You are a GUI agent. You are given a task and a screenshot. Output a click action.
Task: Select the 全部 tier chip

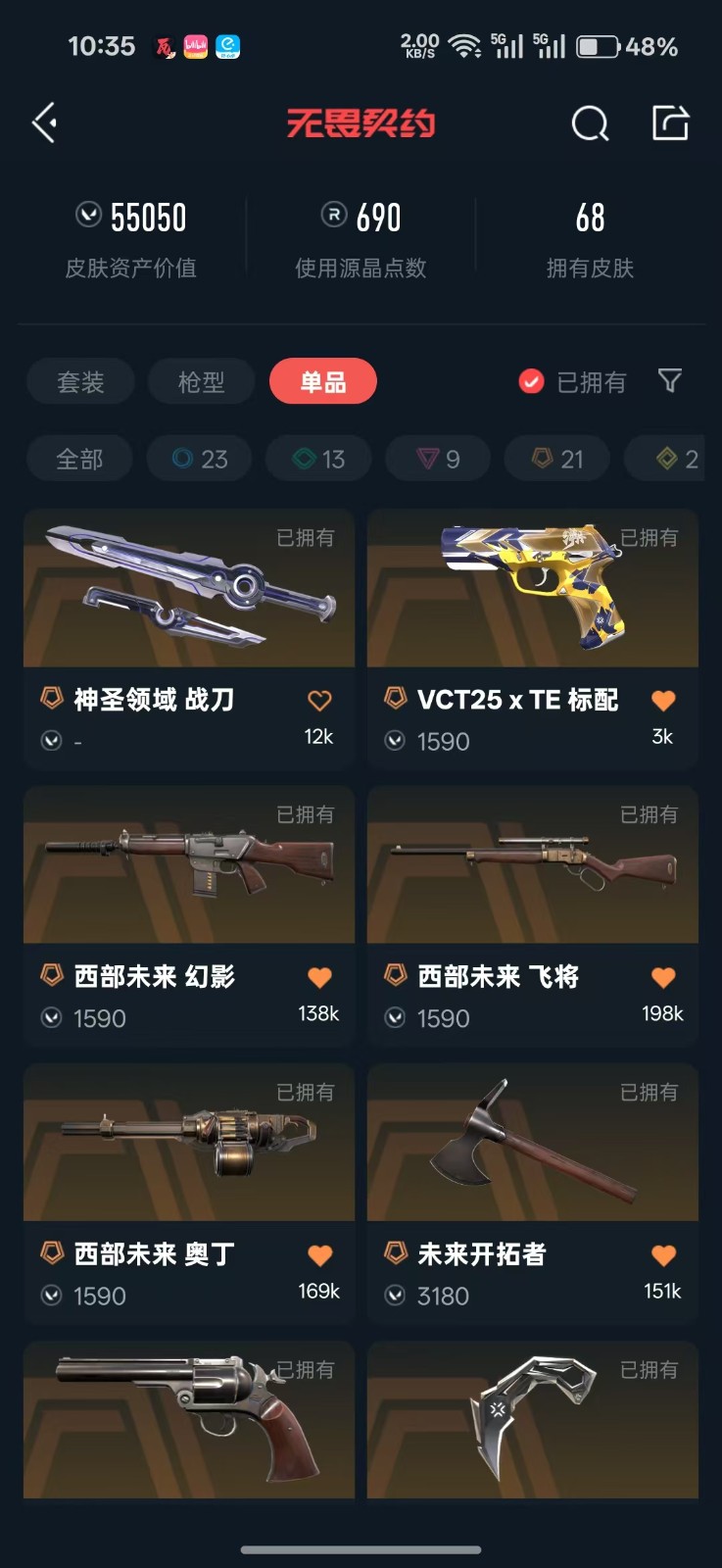click(79, 459)
